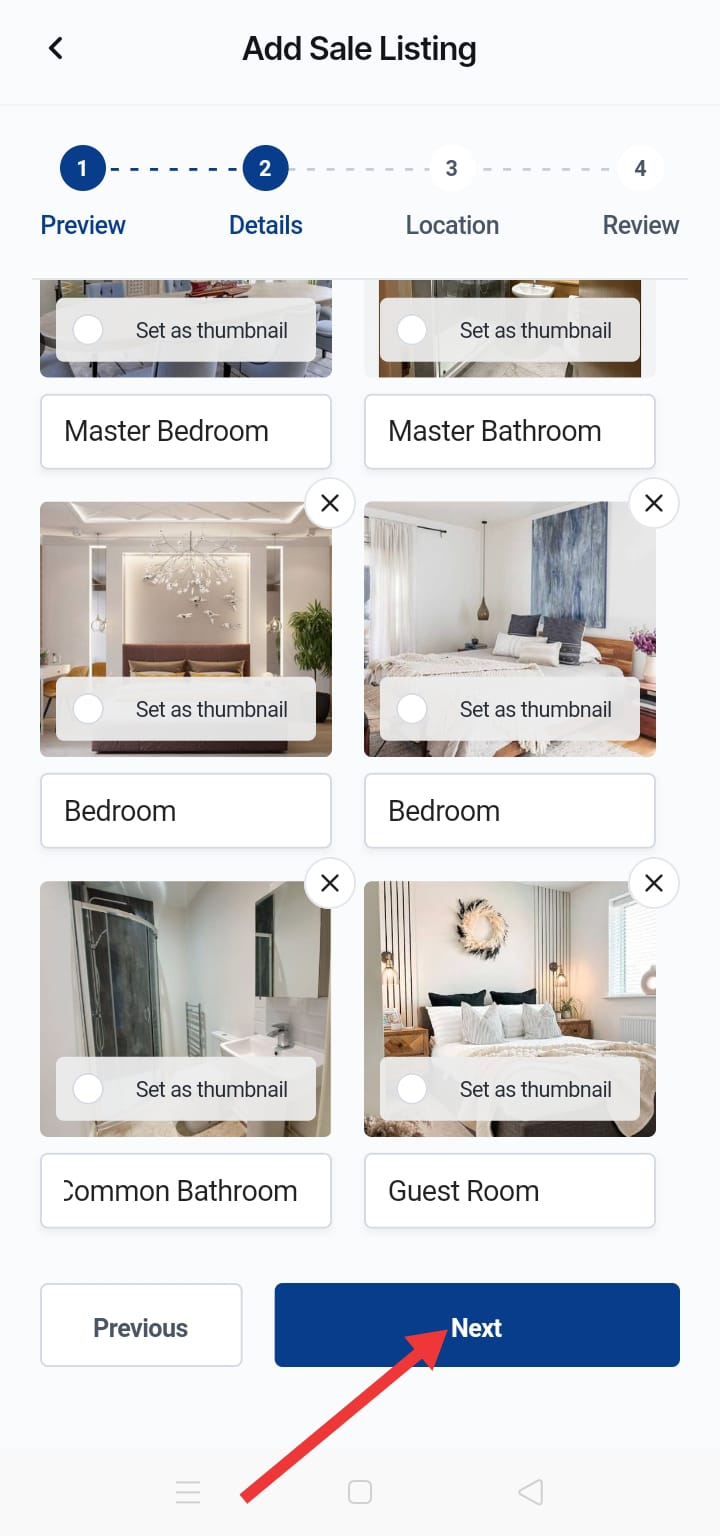The image size is (720, 1536).
Task: Set Common Bathroom photo as thumbnail
Action: 89,1089
